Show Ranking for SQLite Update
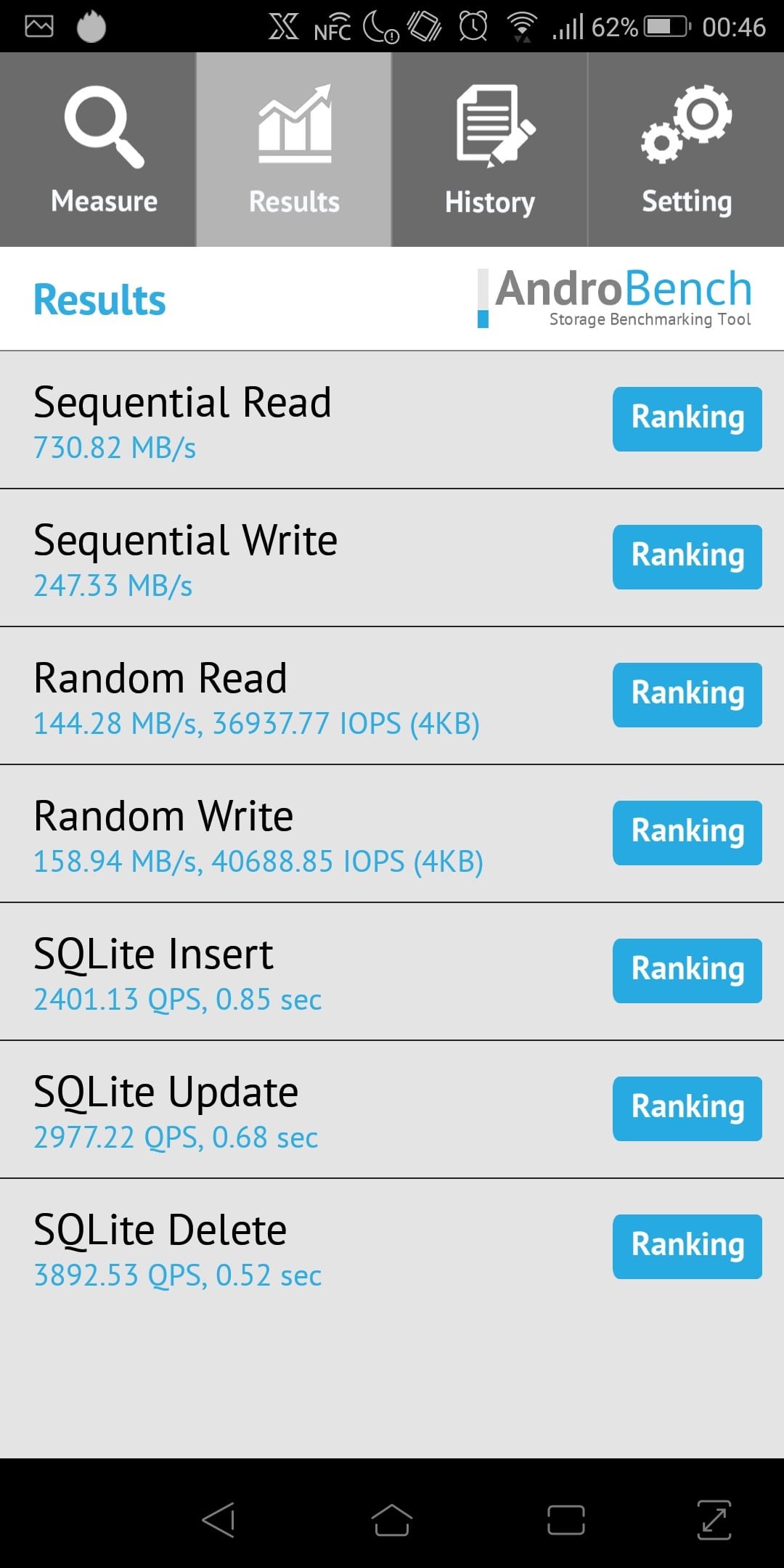 point(687,1108)
